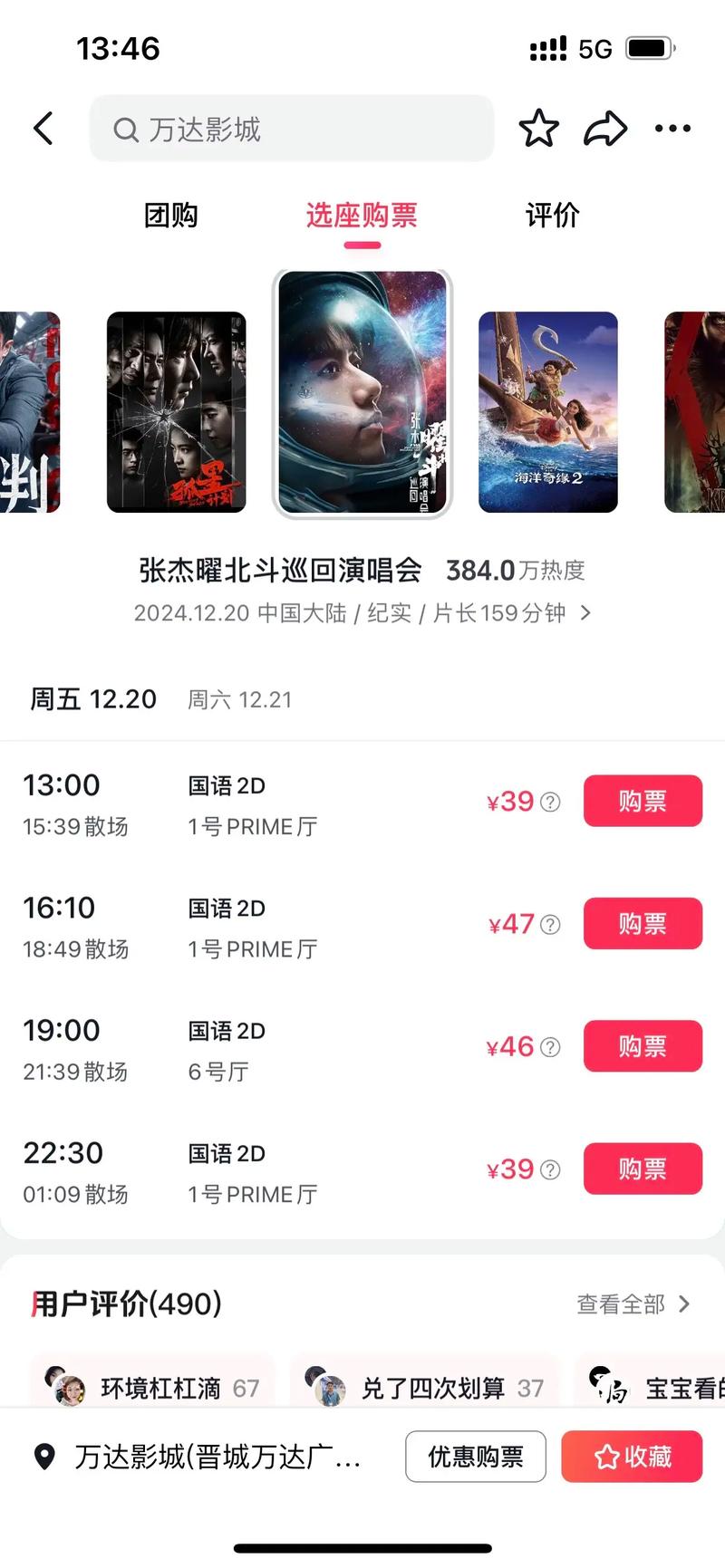Buy ticket for the 19:00 showing
Viewport: 725px width, 1568px height.
(x=643, y=1046)
